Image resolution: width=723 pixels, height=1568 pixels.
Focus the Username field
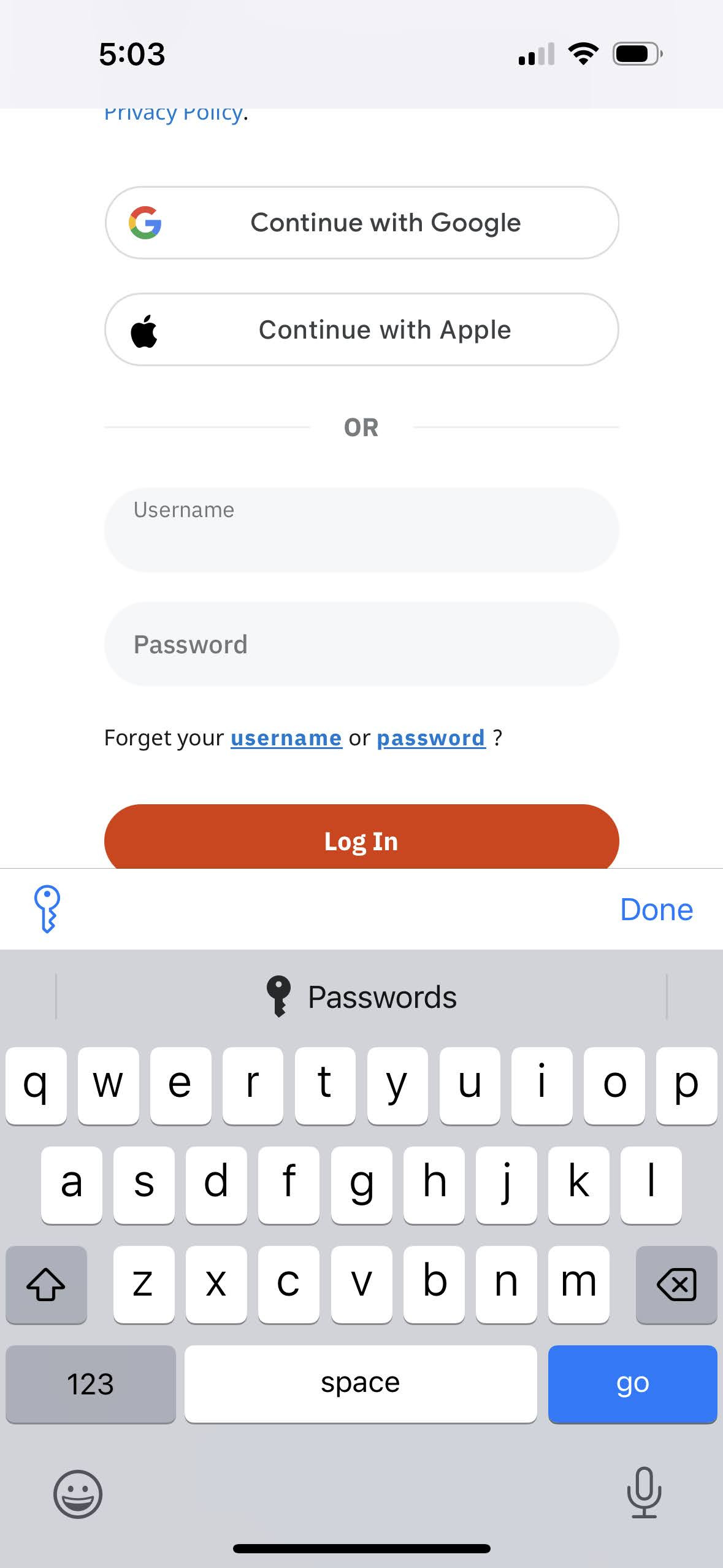point(361,529)
